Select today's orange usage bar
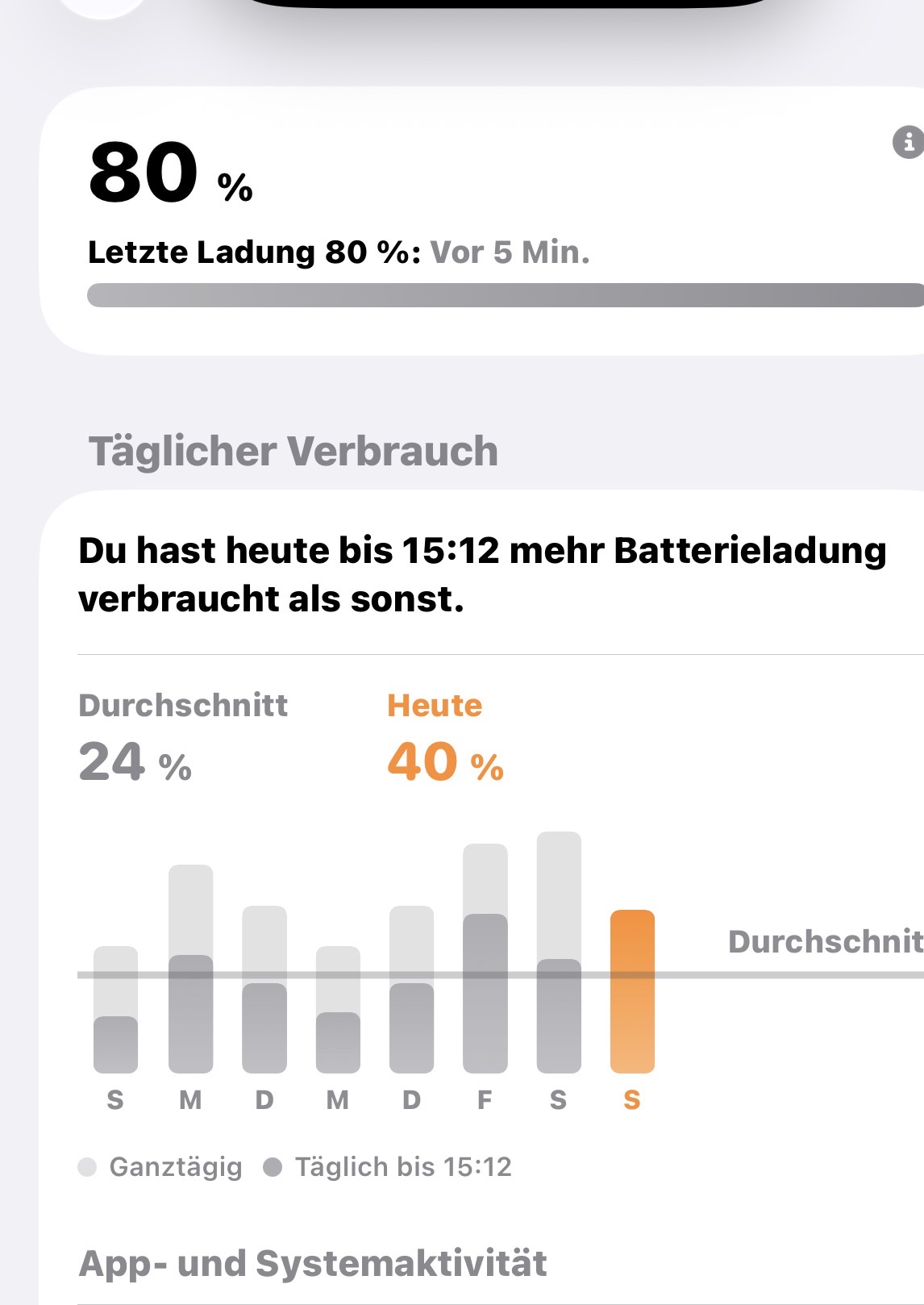 point(632,992)
